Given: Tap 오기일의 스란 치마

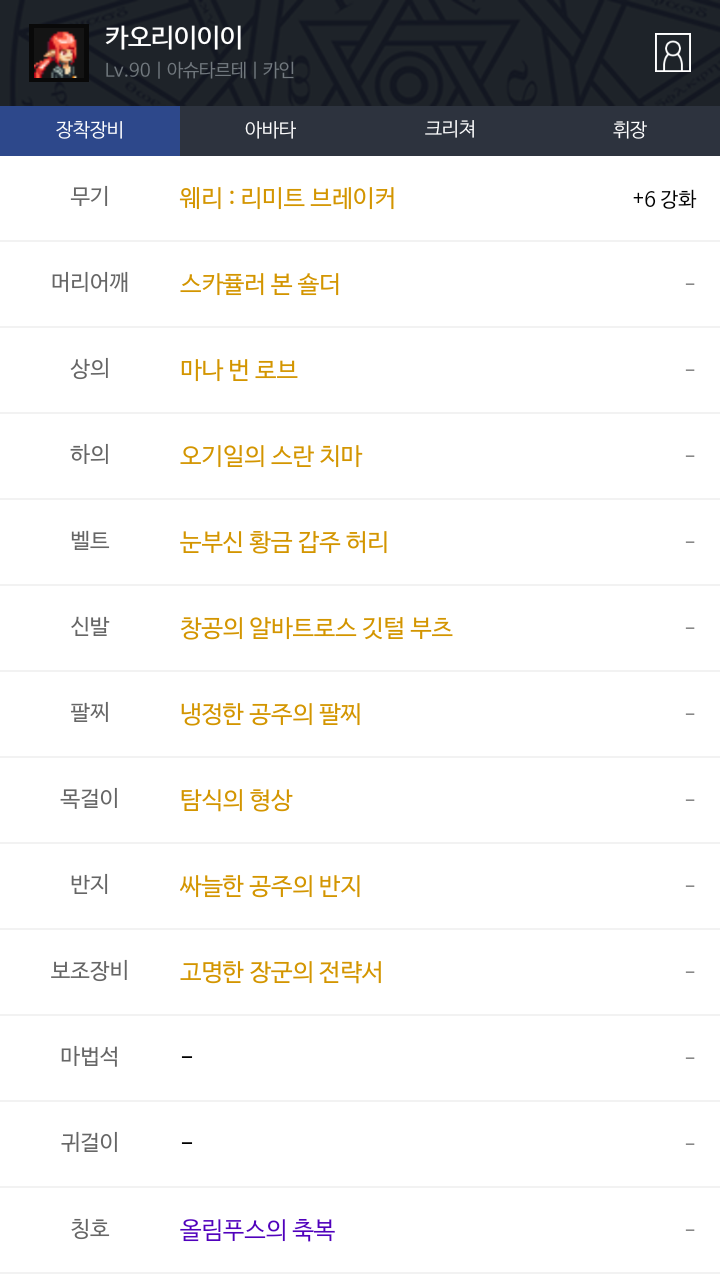Looking at the screenshot, I should [271, 456].
